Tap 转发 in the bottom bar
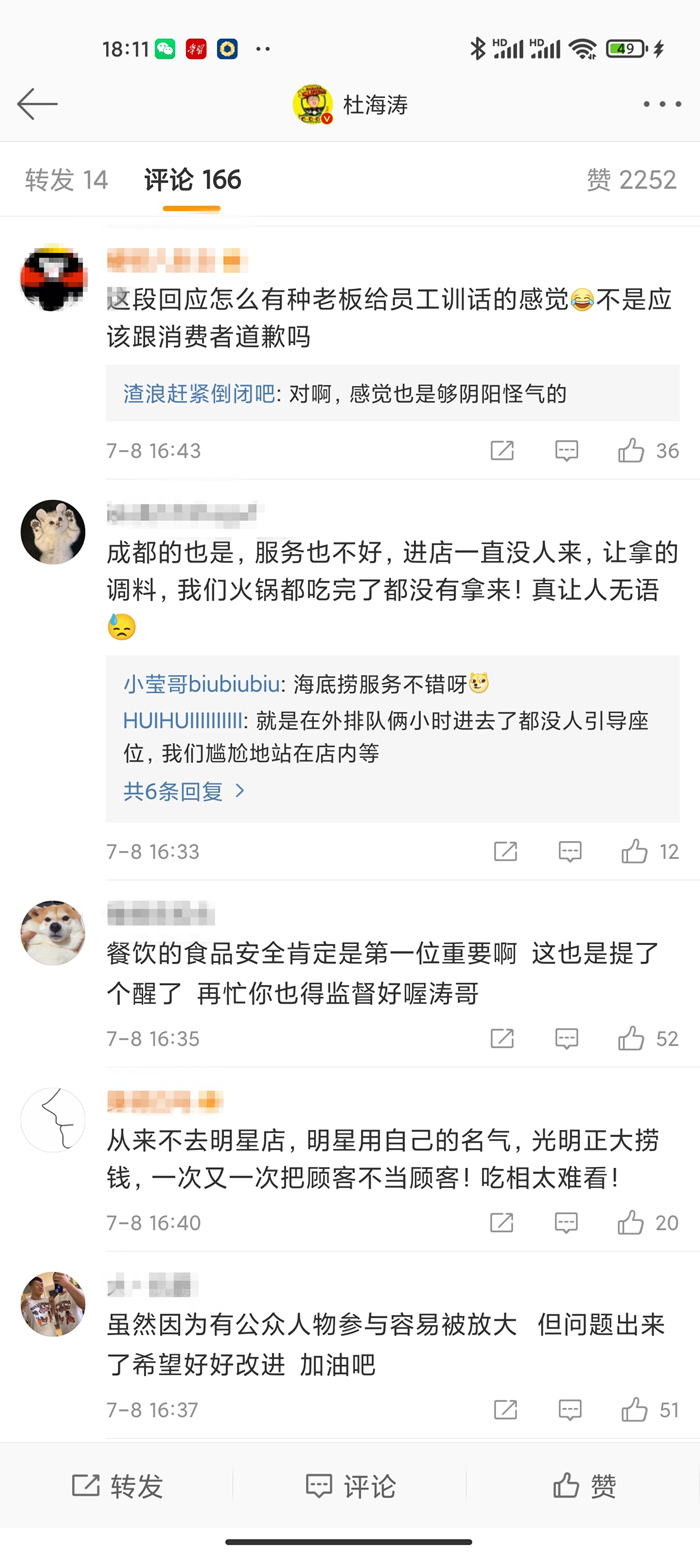The image size is (700, 1555). 117,1486
